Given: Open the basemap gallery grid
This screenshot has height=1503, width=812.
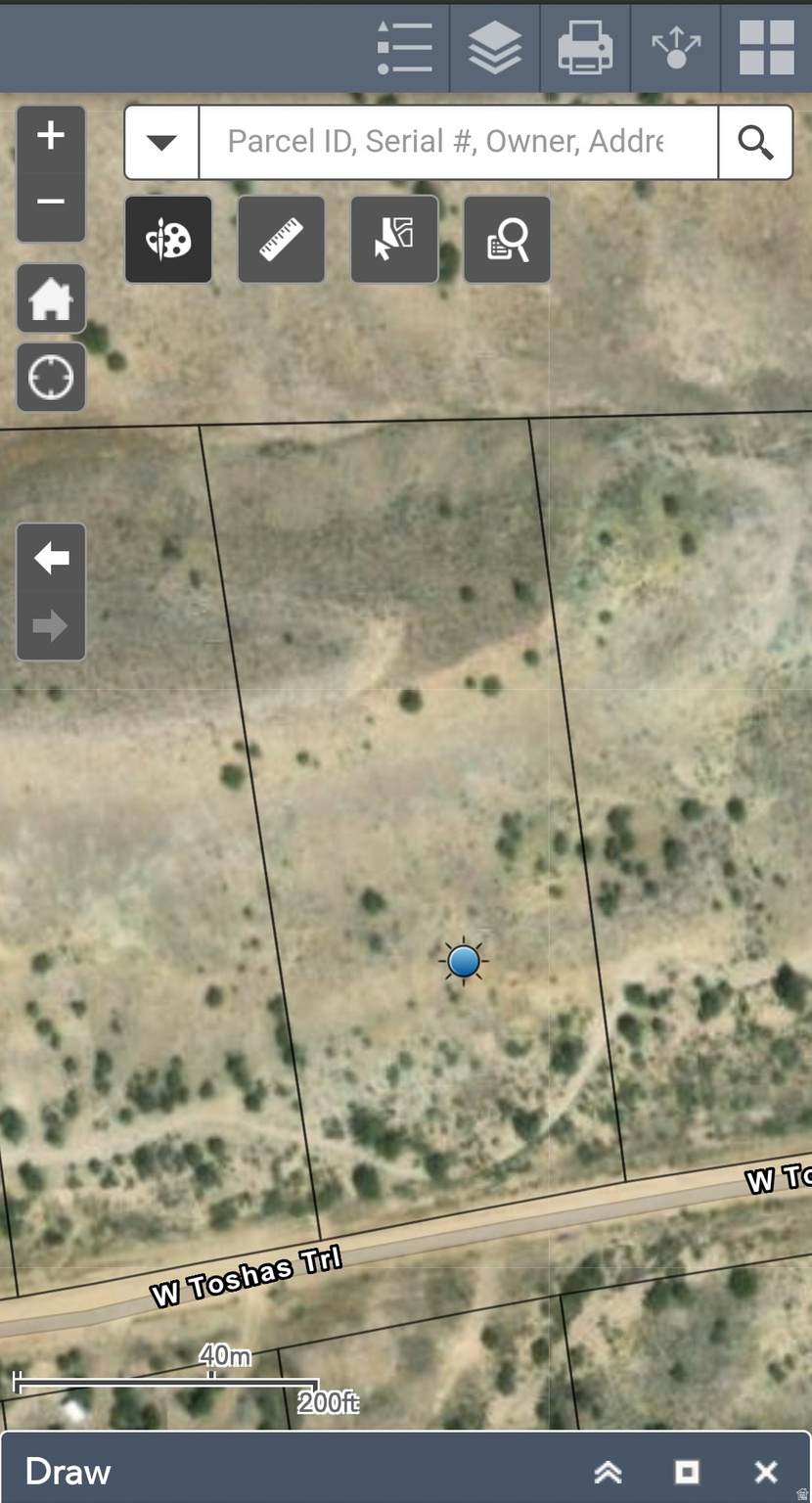Looking at the screenshot, I should coord(766,47).
